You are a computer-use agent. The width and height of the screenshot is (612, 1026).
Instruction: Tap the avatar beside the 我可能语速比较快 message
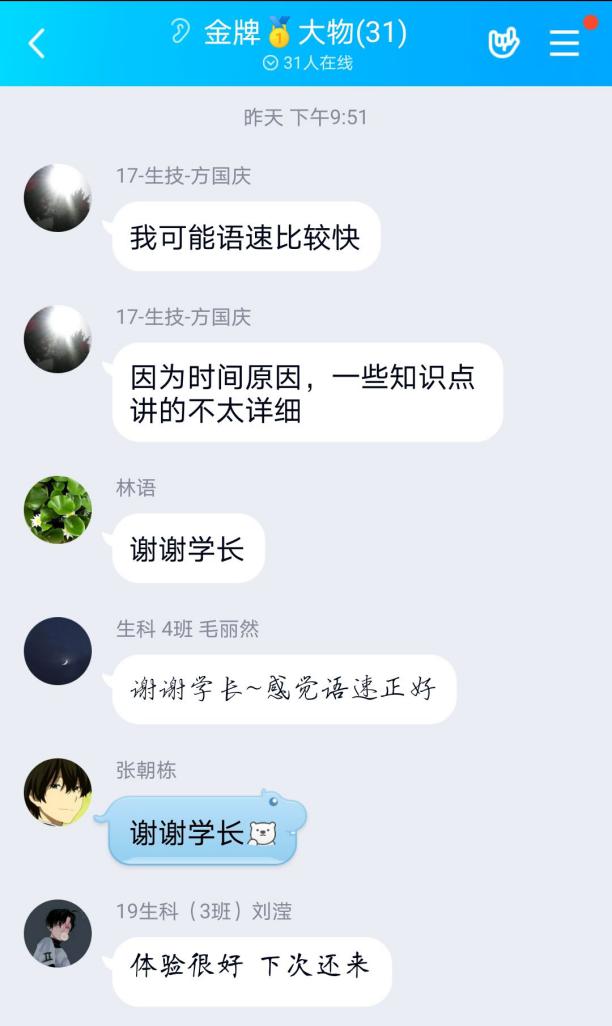point(58,198)
